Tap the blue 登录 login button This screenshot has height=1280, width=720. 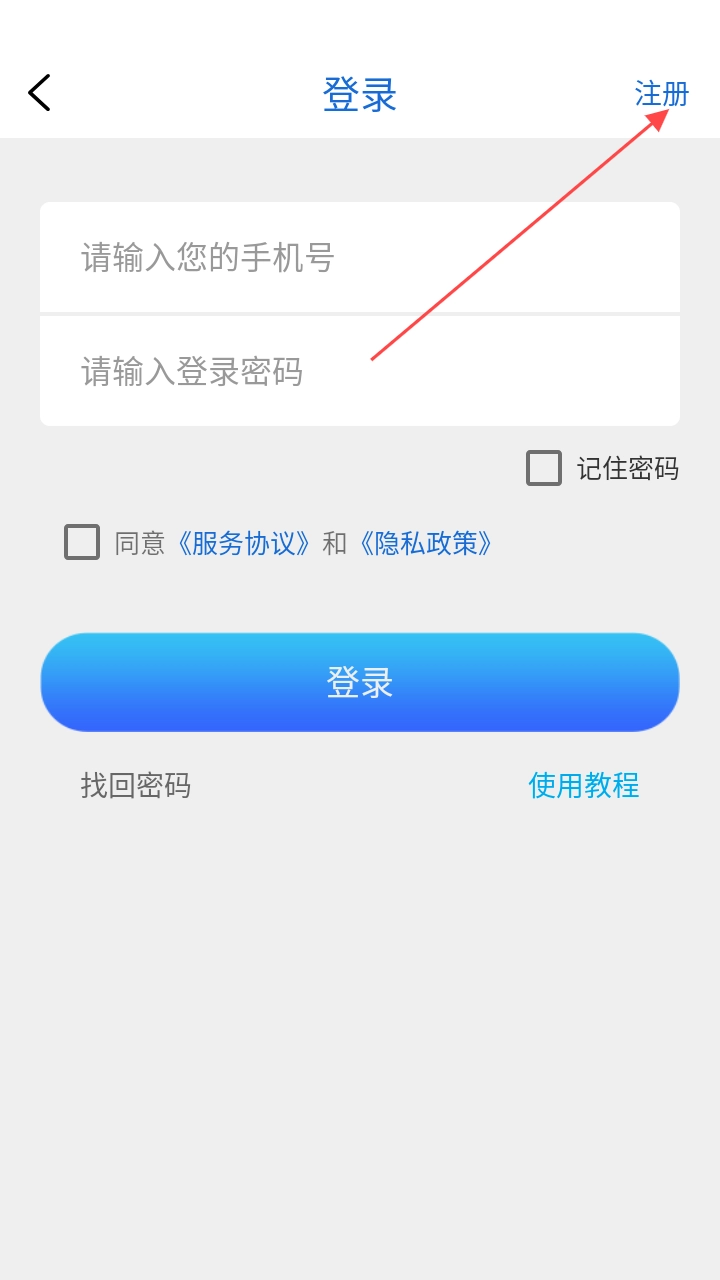pos(360,682)
